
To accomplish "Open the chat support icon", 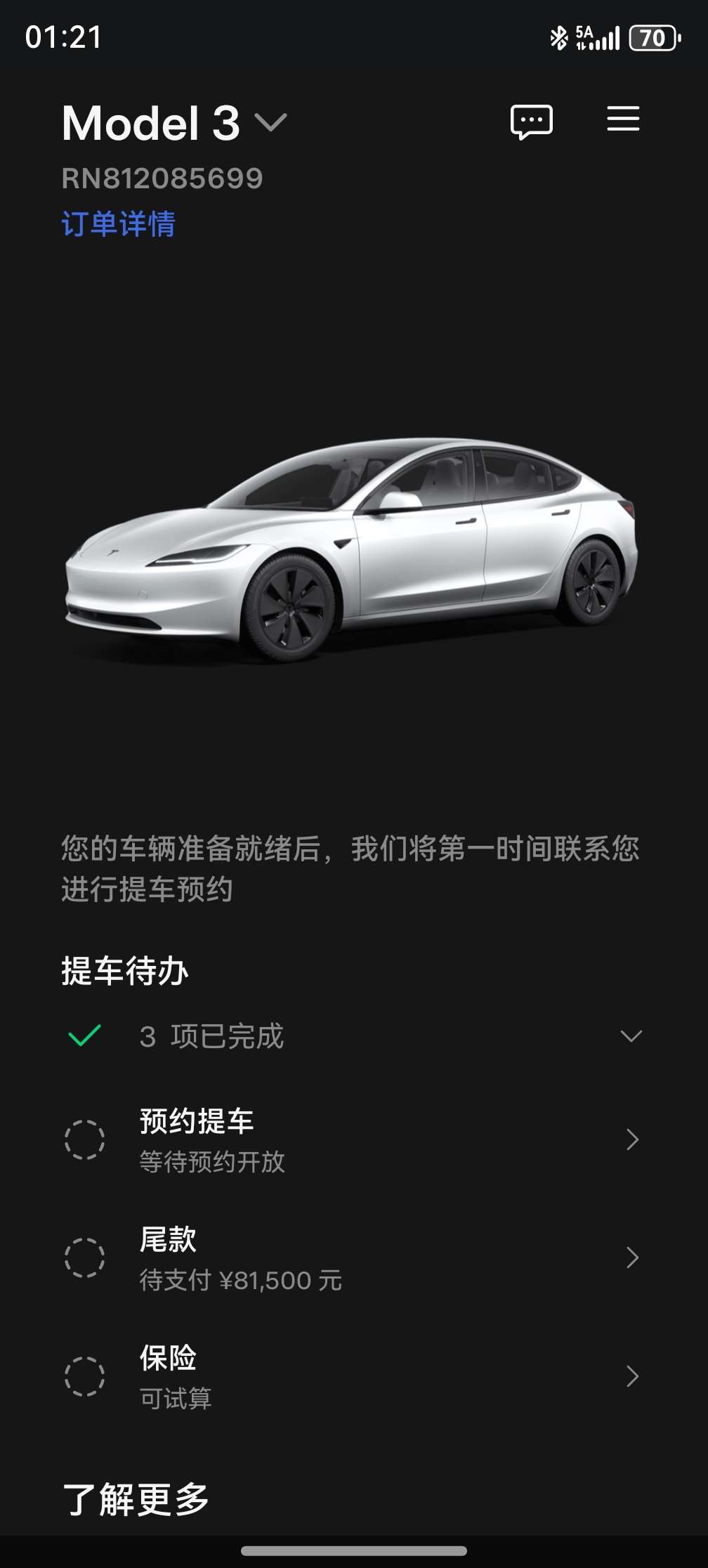I will 532,121.
